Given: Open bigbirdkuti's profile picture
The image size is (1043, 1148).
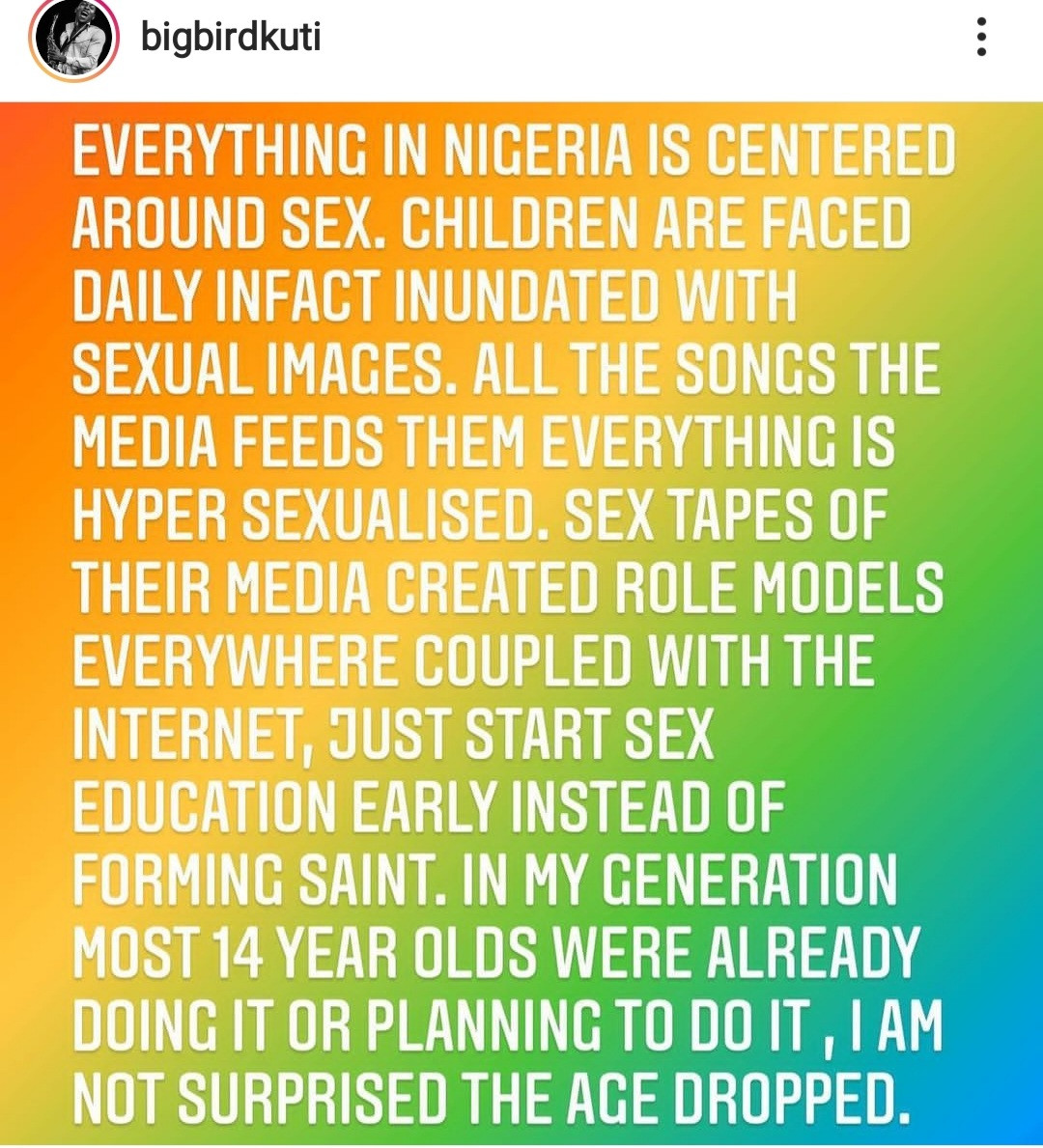Looking at the screenshot, I should (x=72, y=39).
